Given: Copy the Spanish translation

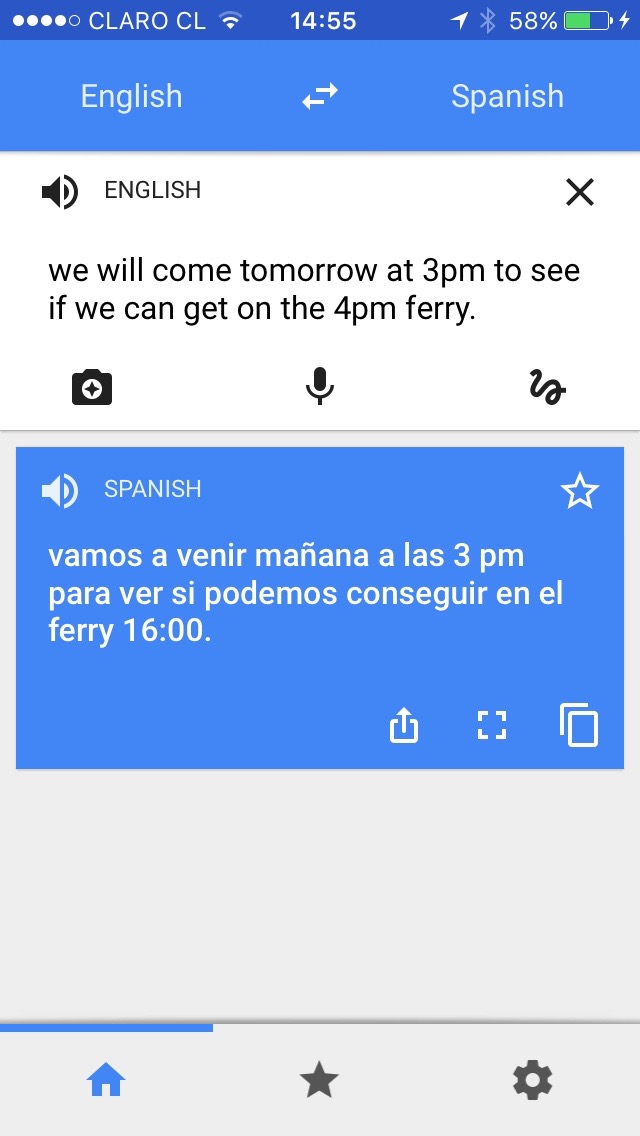Looking at the screenshot, I should click(579, 725).
